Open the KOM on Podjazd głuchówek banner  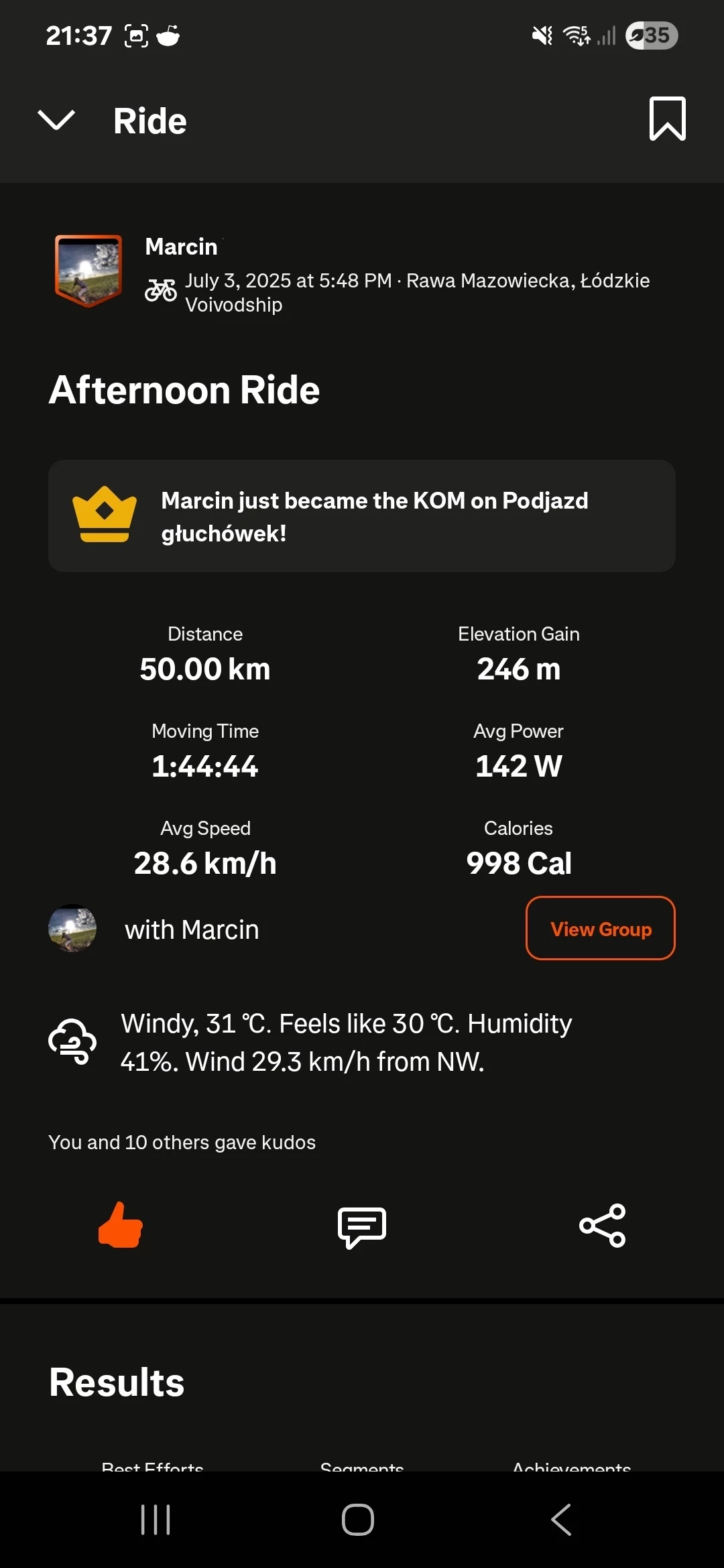(x=362, y=516)
